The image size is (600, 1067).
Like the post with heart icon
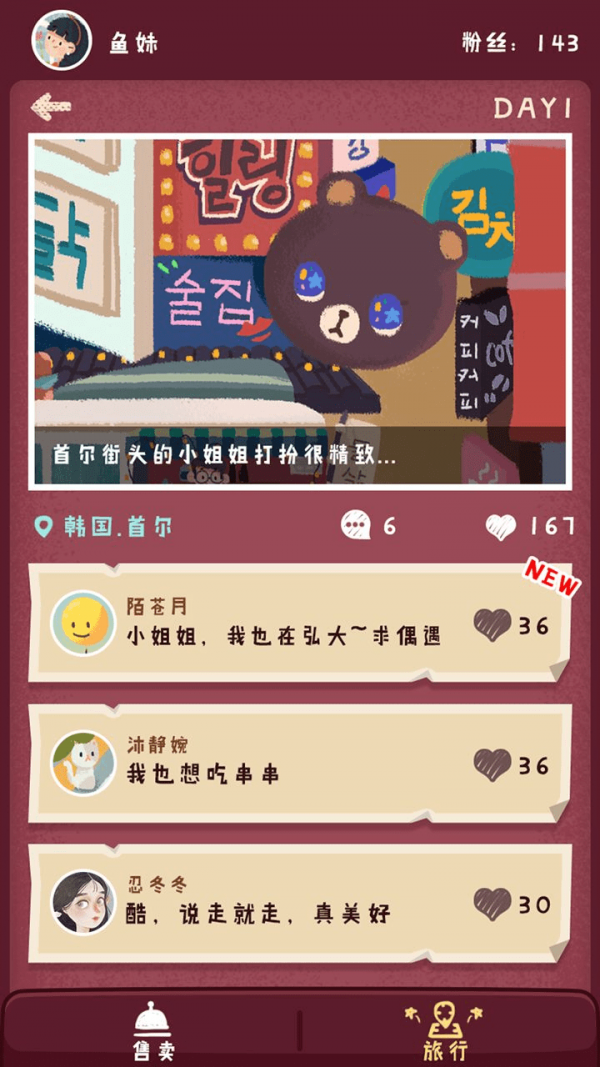[x=500, y=526]
